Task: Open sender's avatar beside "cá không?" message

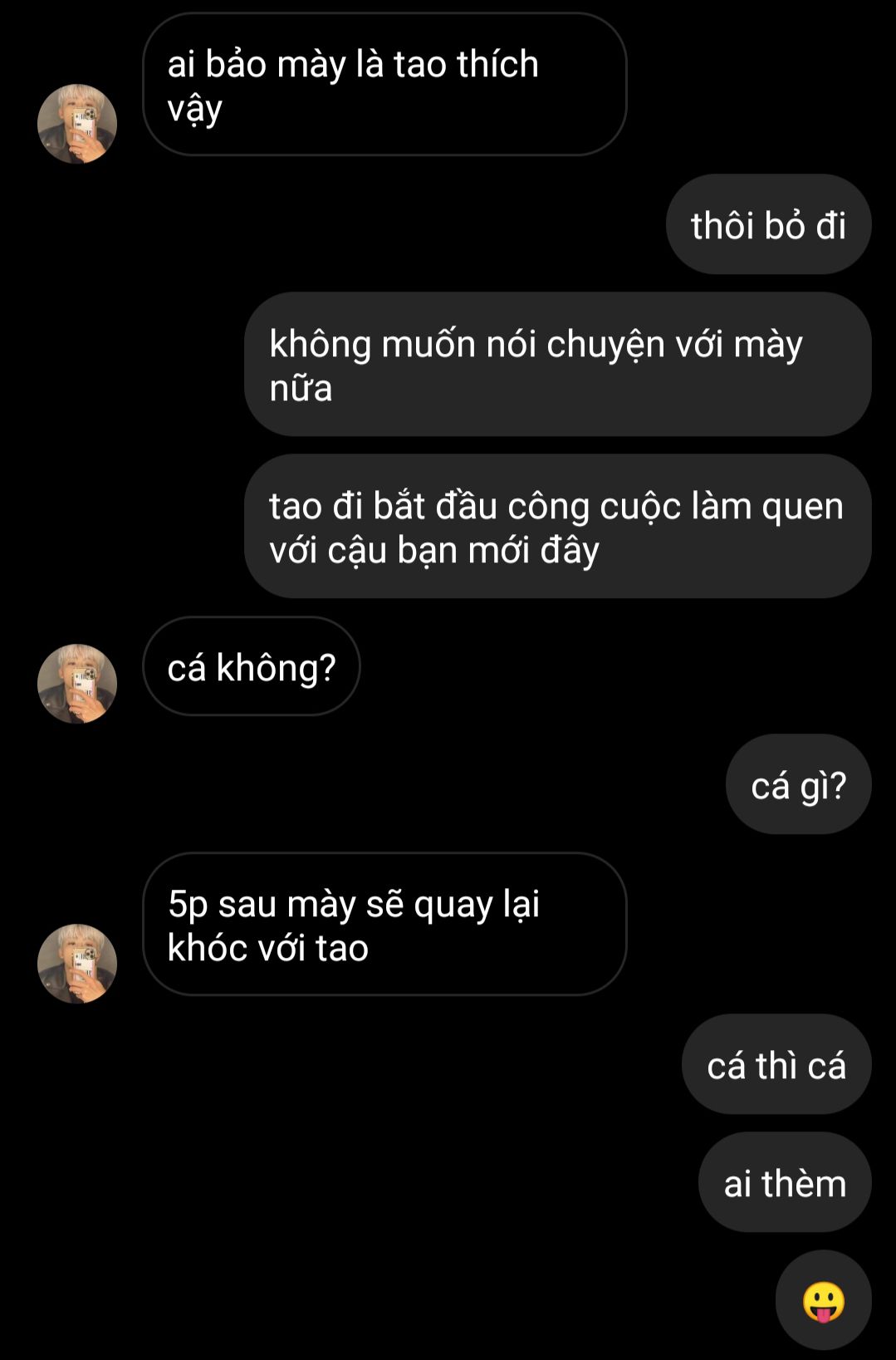Action: coord(77,684)
